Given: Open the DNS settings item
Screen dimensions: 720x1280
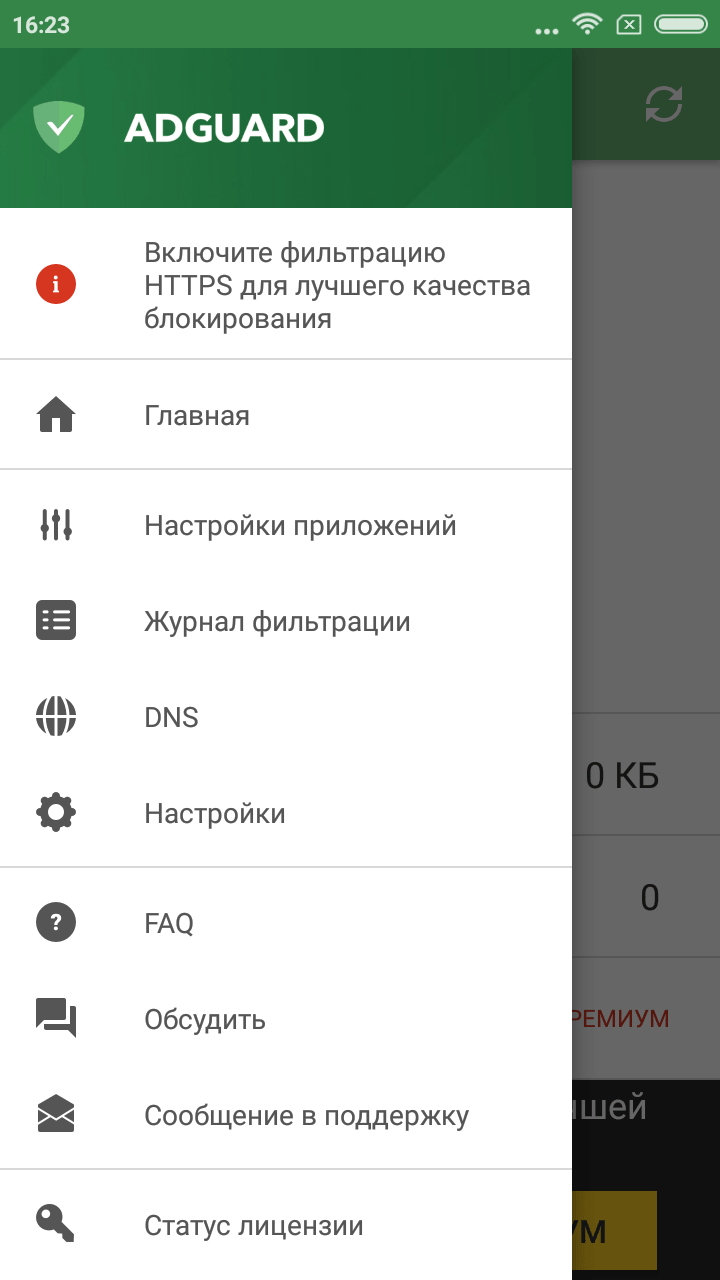Looking at the screenshot, I should pos(286,717).
